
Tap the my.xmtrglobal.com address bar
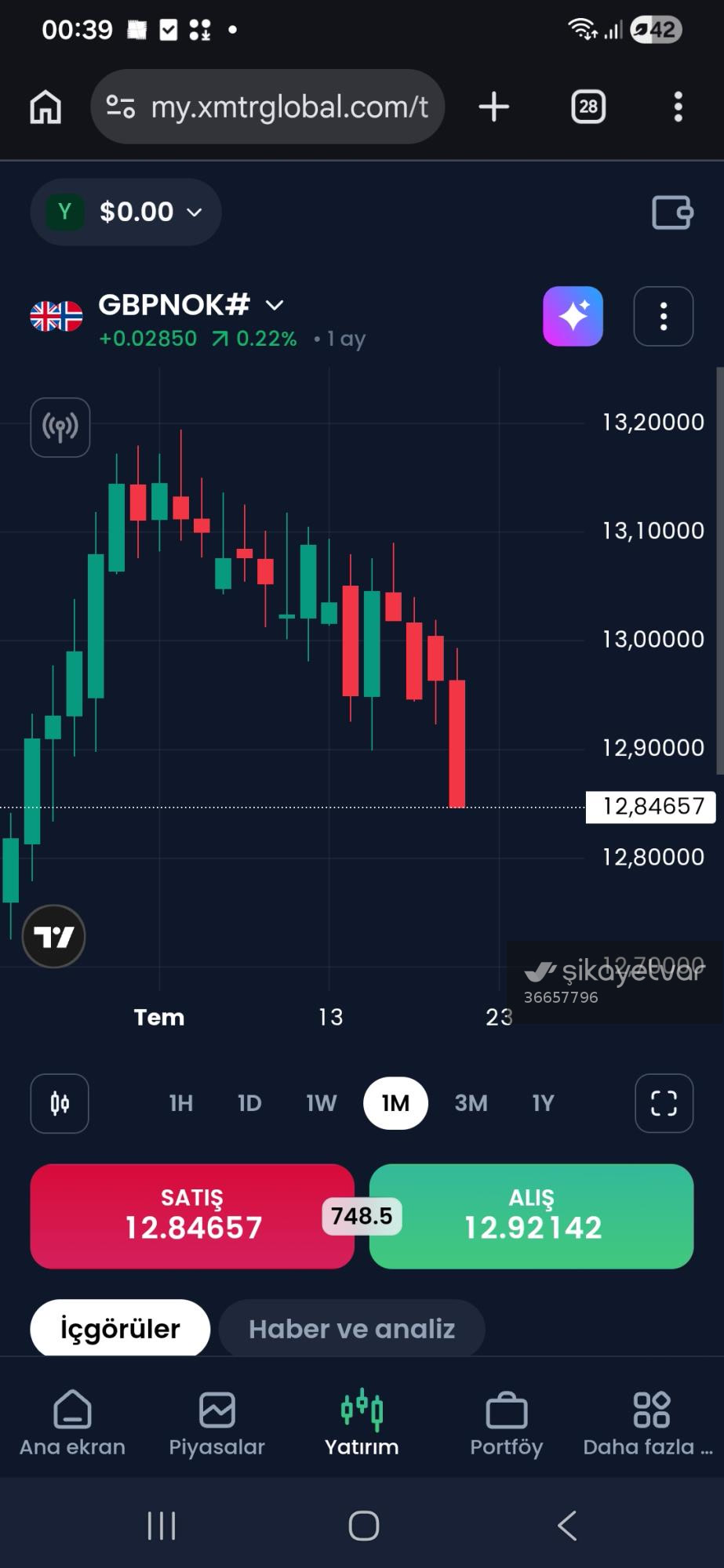tap(267, 107)
